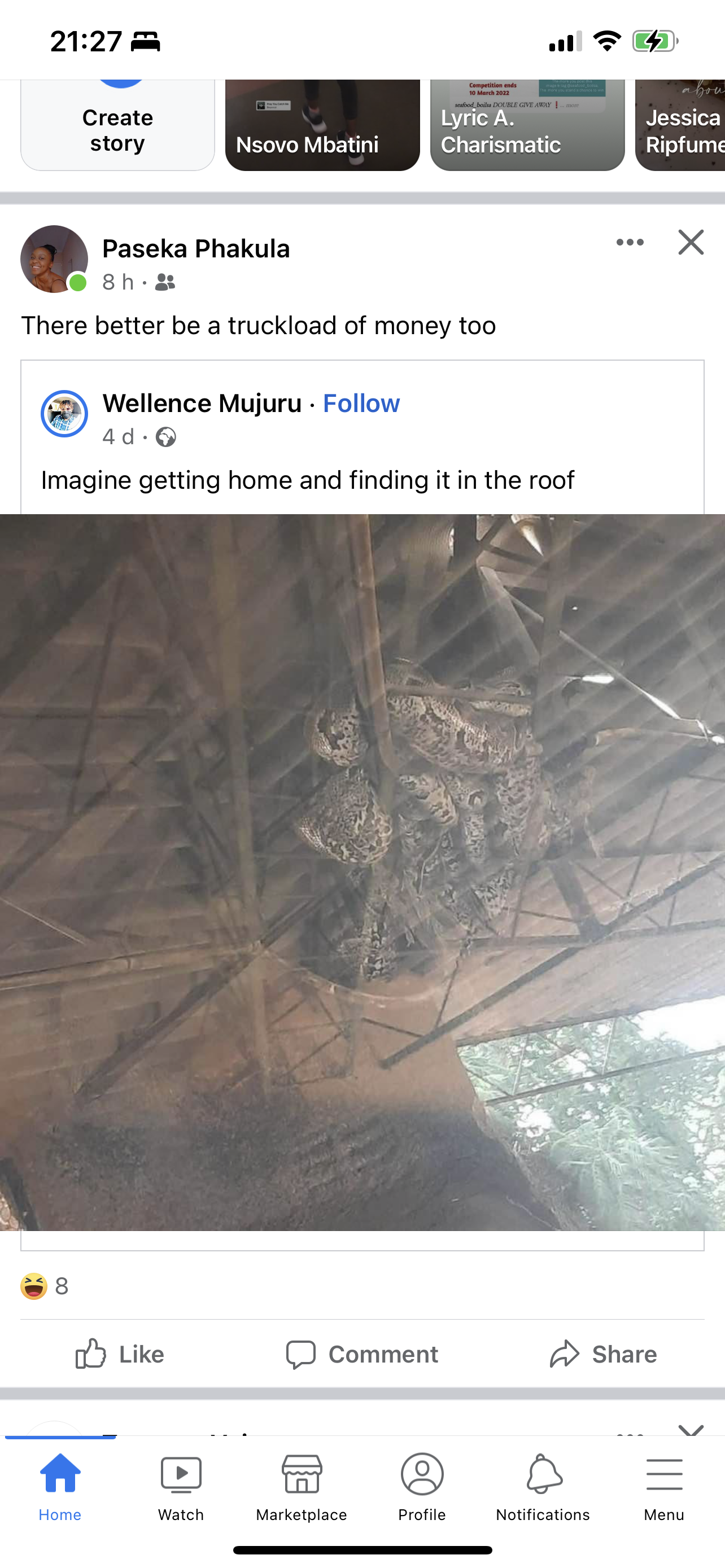View the 8 reactions on this post
Viewport: 725px width, 1568px height.
coord(45,1286)
